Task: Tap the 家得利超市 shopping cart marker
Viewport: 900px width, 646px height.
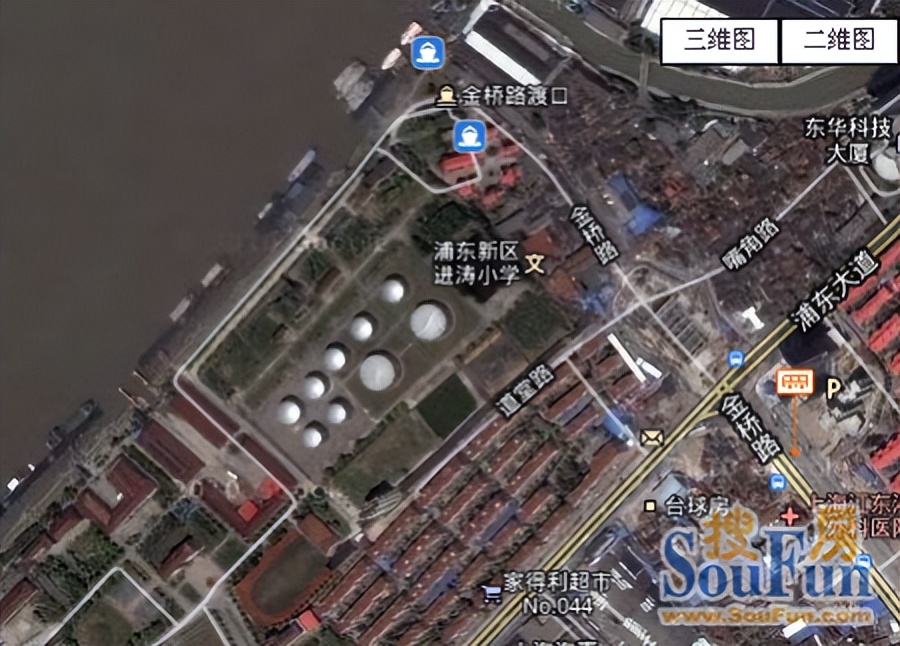Action: (491, 593)
